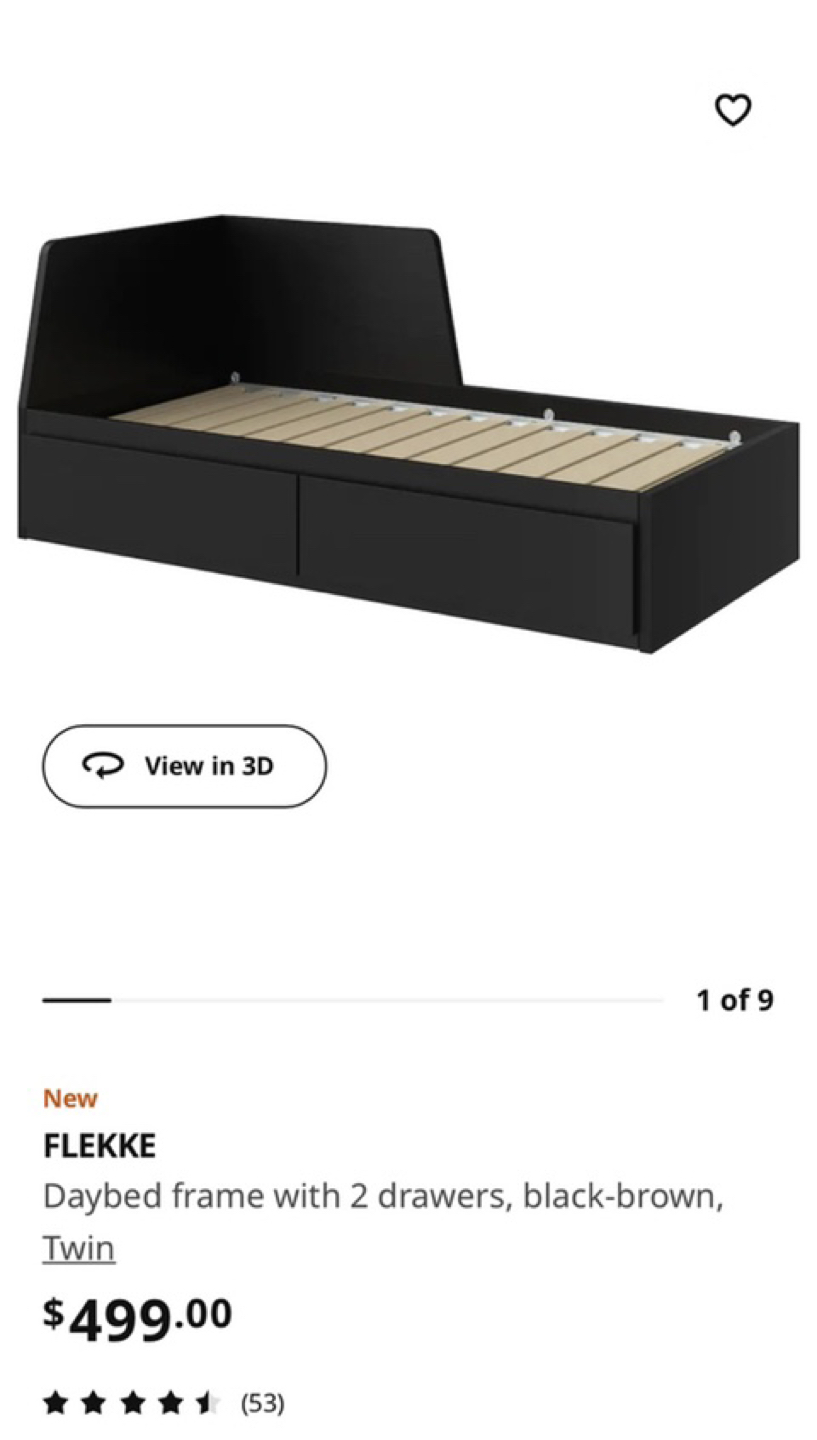Screen dimensions: 817x1440
Task: Open the View in 3D viewer
Action: point(184,766)
